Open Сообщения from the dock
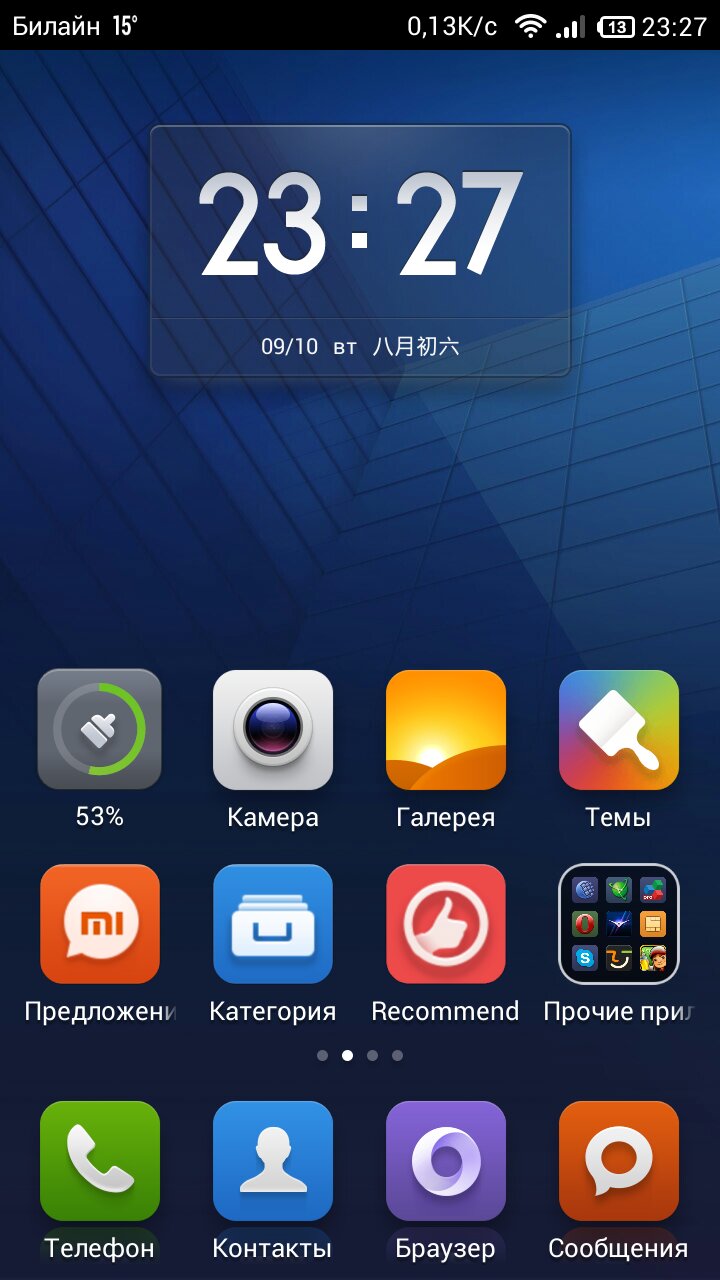The width and height of the screenshot is (720, 1280). point(618,1161)
